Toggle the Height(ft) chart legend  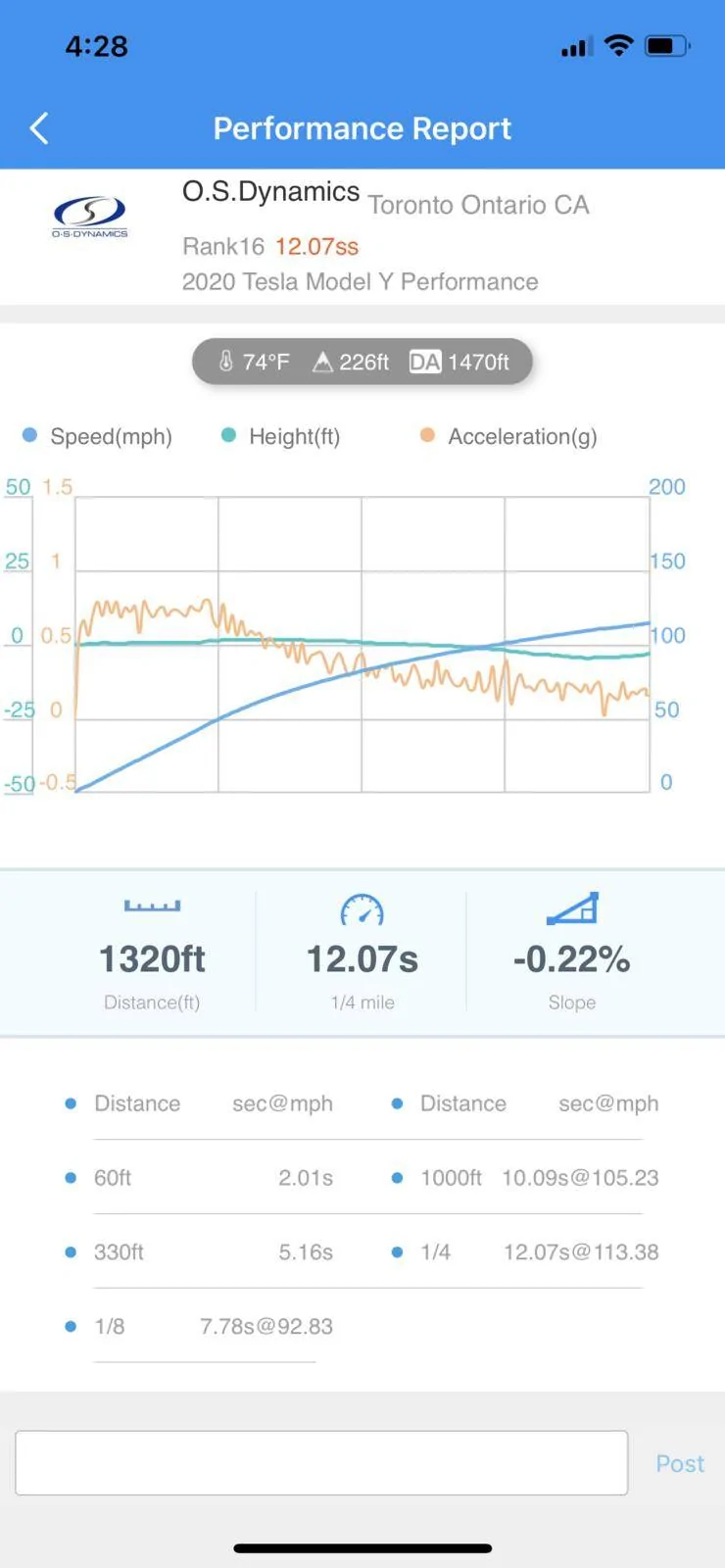tap(281, 436)
